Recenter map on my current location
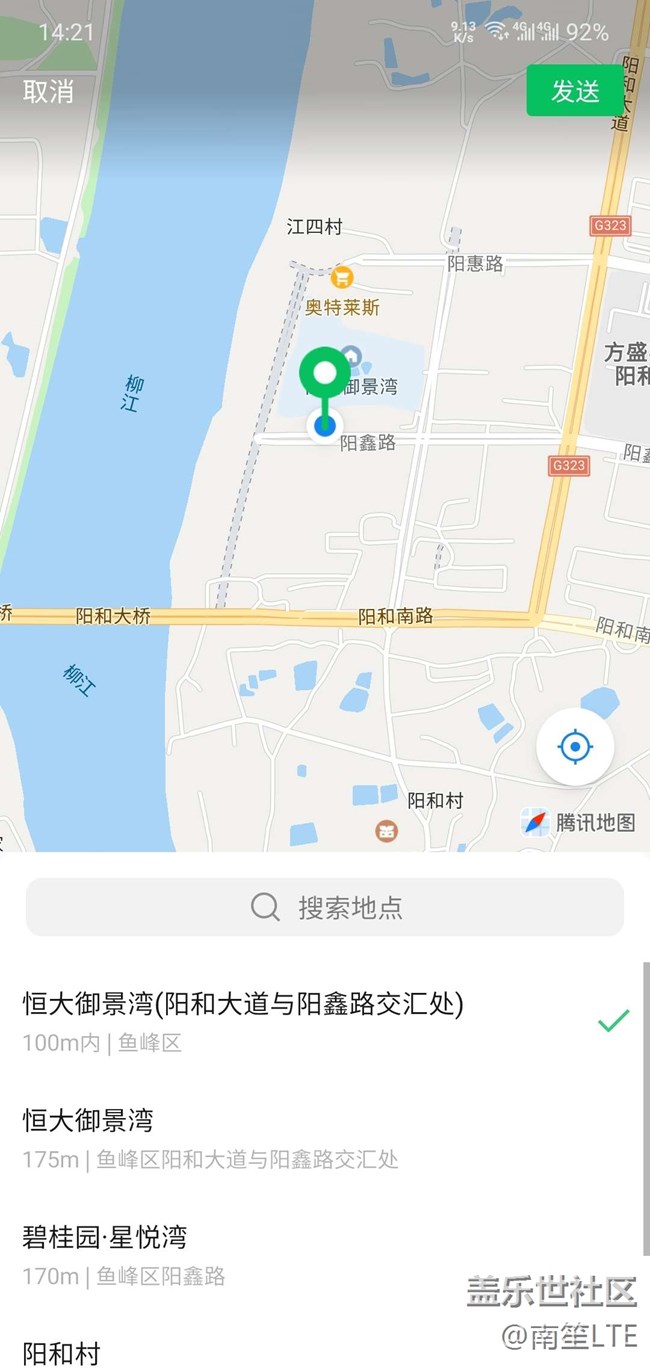This screenshot has height=1372, width=650. click(575, 746)
